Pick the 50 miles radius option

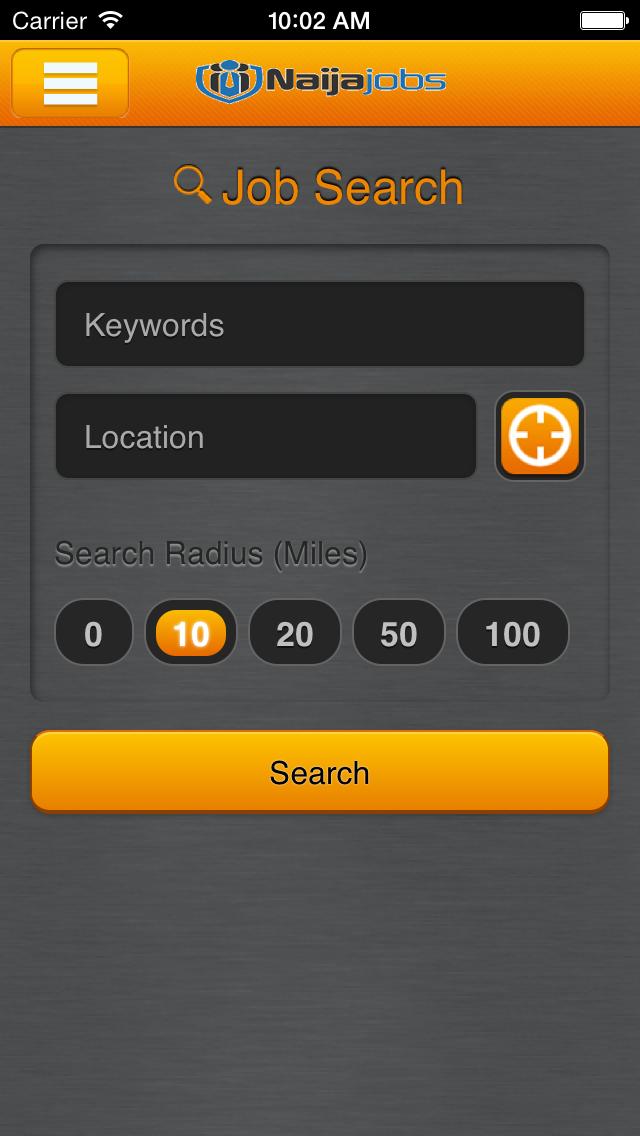coord(398,633)
